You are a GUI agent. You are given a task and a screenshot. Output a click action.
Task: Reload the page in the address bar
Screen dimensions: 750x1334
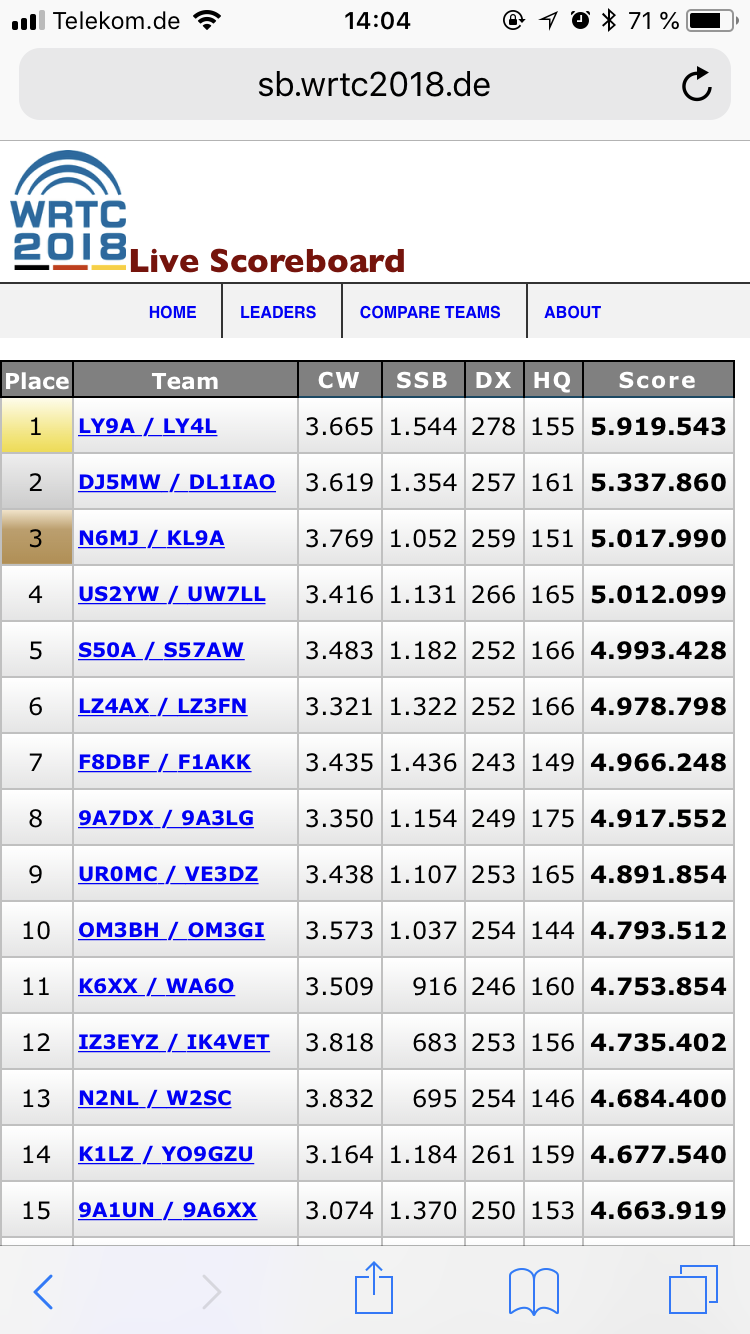(x=696, y=85)
